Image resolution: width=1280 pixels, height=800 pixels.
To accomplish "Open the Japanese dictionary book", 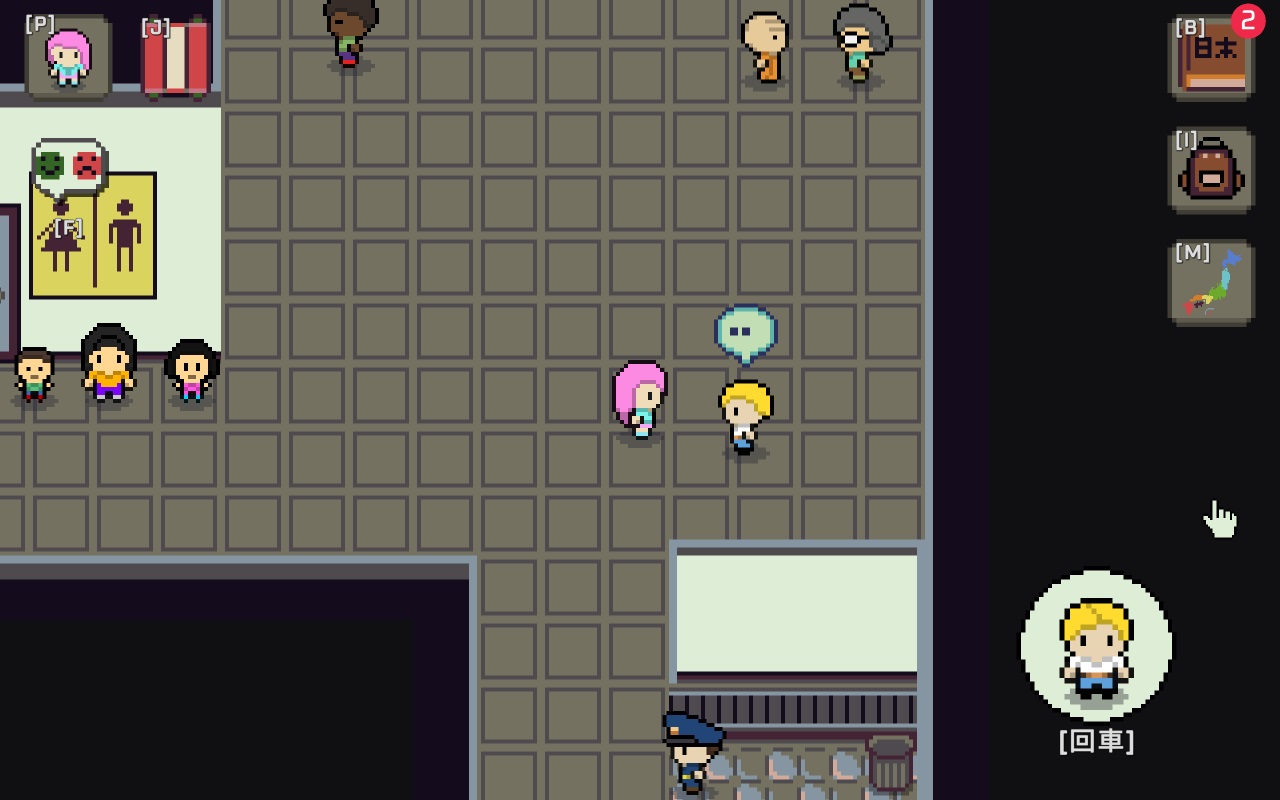I will (1212, 58).
